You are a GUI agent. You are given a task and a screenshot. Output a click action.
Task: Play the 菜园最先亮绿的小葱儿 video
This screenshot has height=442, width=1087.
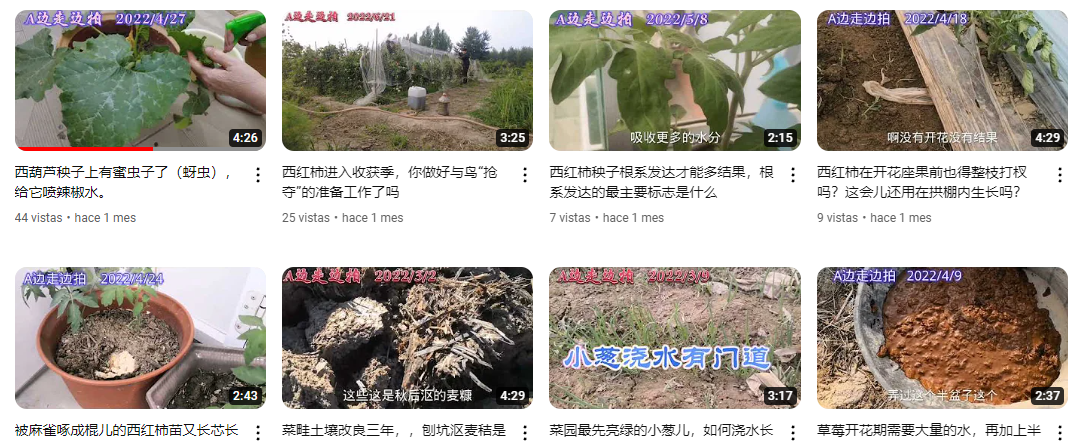click(675, 337)
